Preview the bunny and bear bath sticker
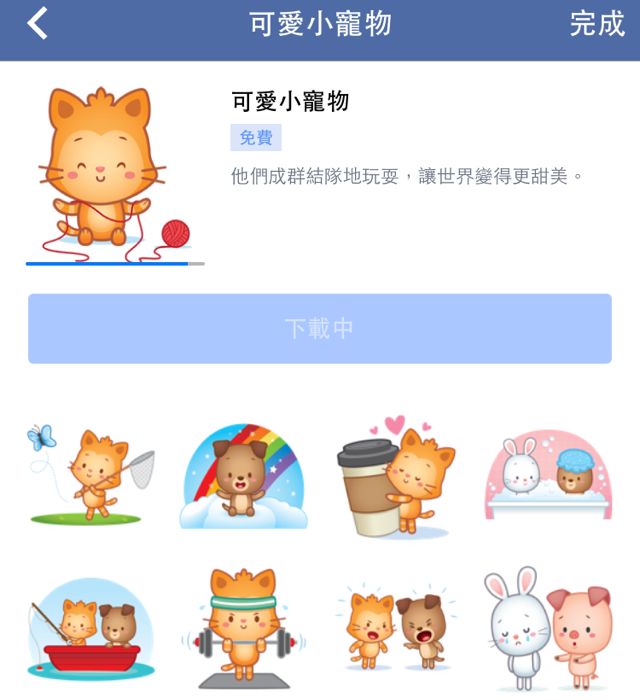Viewport: 640px width, 700px height. pos(546,476)
